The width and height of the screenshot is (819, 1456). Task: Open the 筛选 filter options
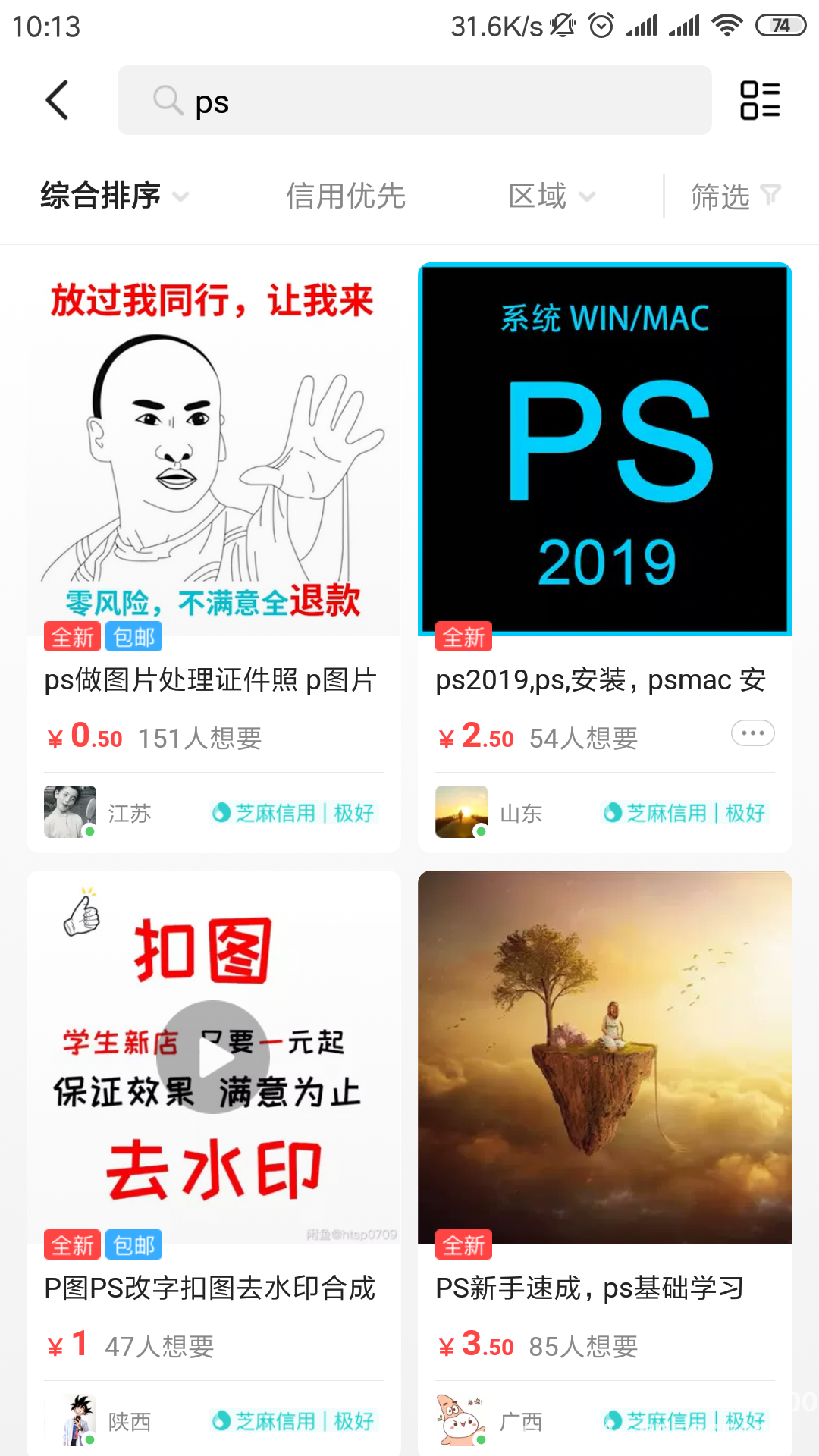[x=734, y=196]
